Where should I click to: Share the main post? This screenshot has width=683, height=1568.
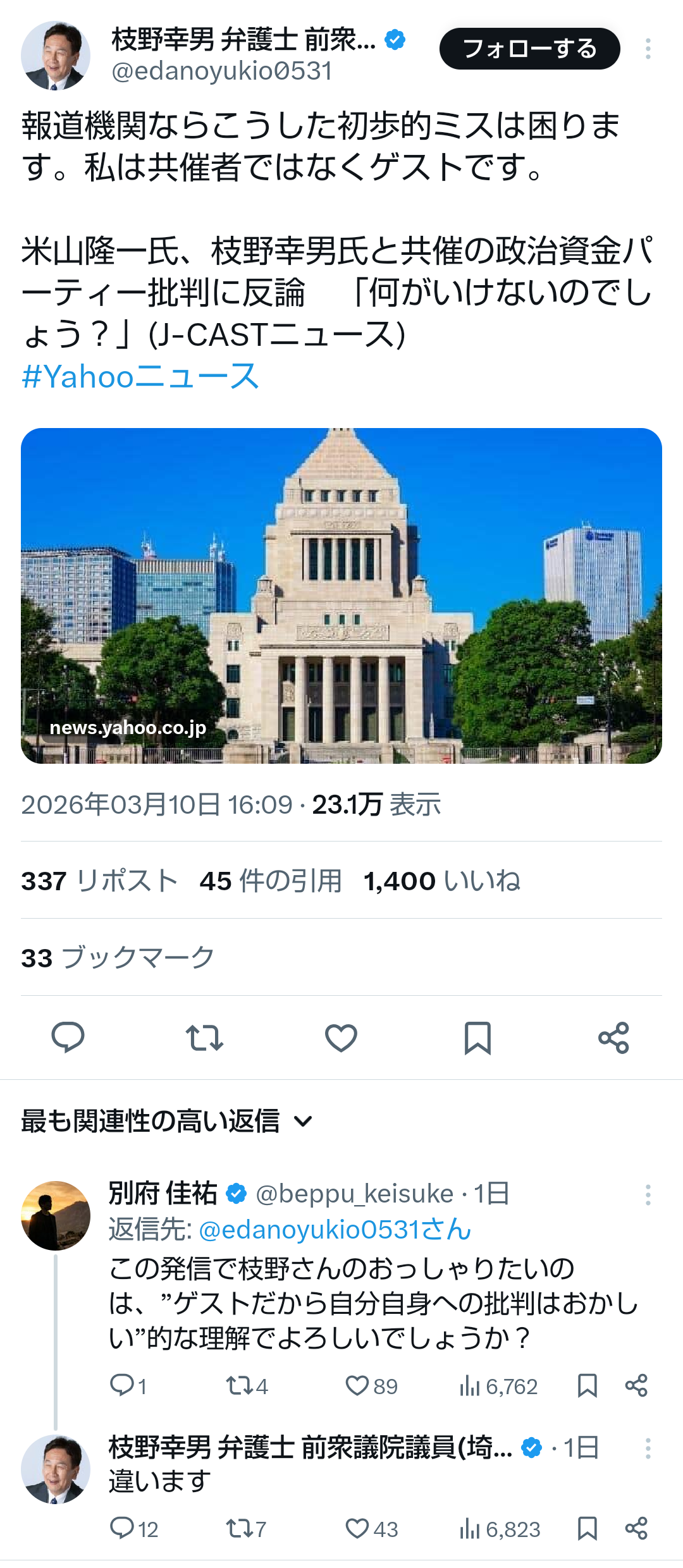click(613, 1038)
